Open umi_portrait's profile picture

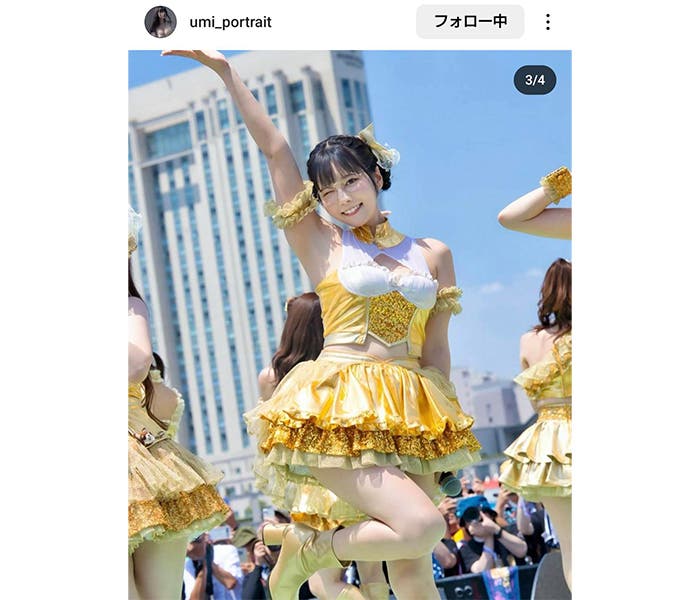coord(160,22)
